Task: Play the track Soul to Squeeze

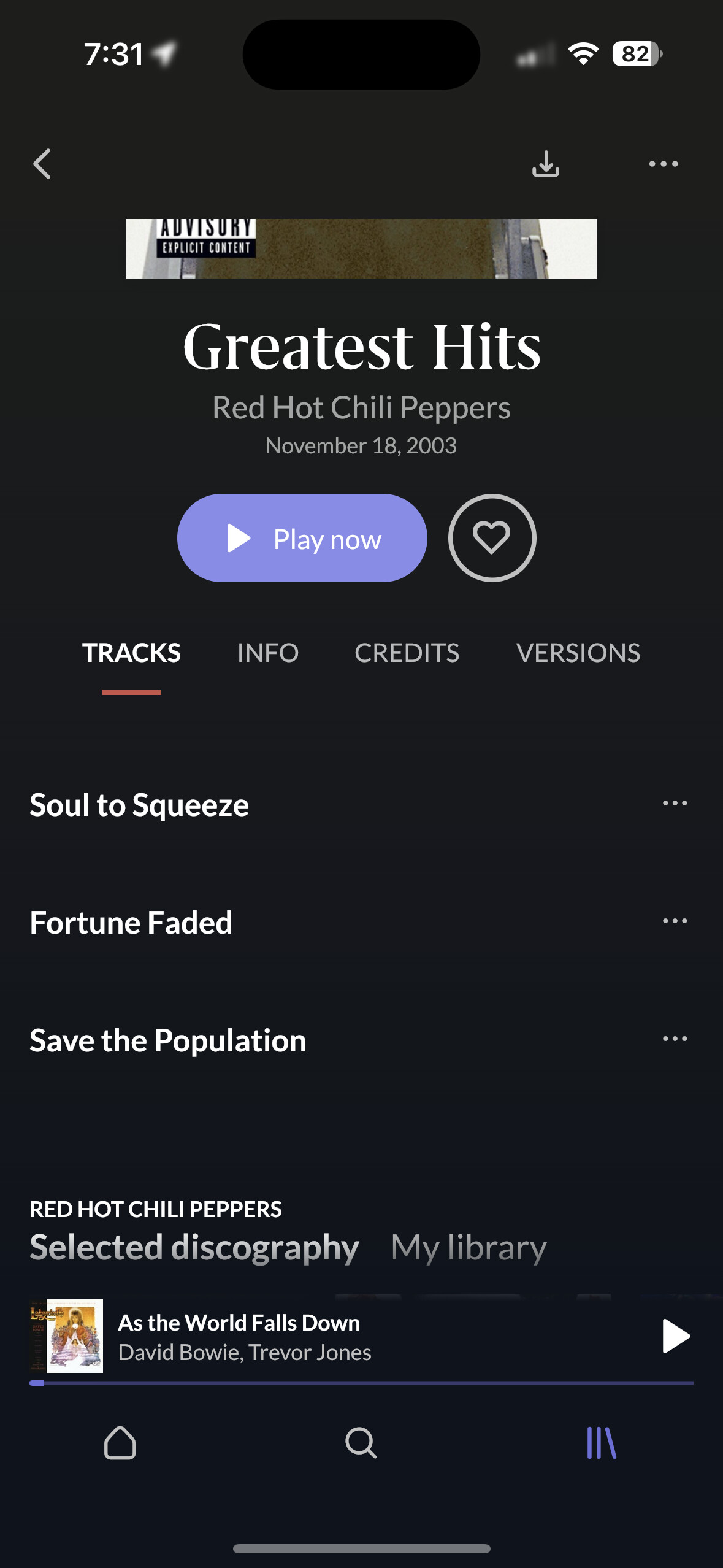Action: 140,804
